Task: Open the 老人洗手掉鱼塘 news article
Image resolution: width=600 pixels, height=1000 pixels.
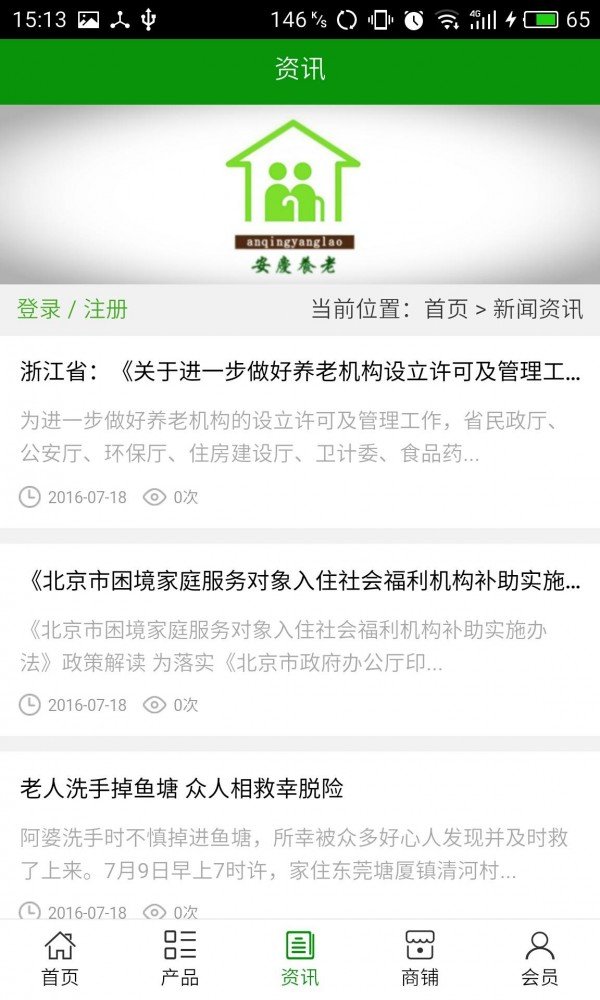Action: click(182, 789)
